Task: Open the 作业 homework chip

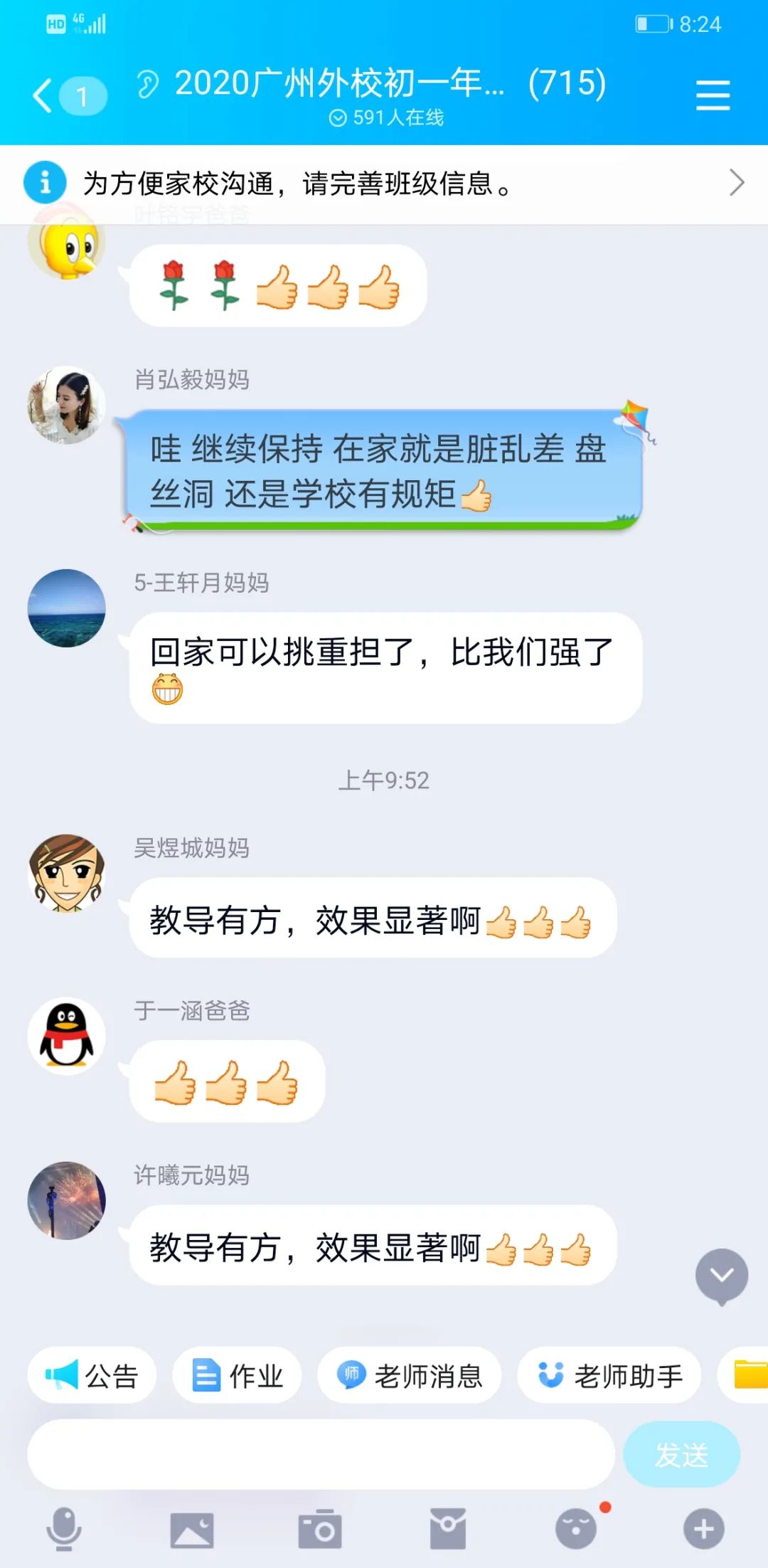Action: coord(238,1375)
